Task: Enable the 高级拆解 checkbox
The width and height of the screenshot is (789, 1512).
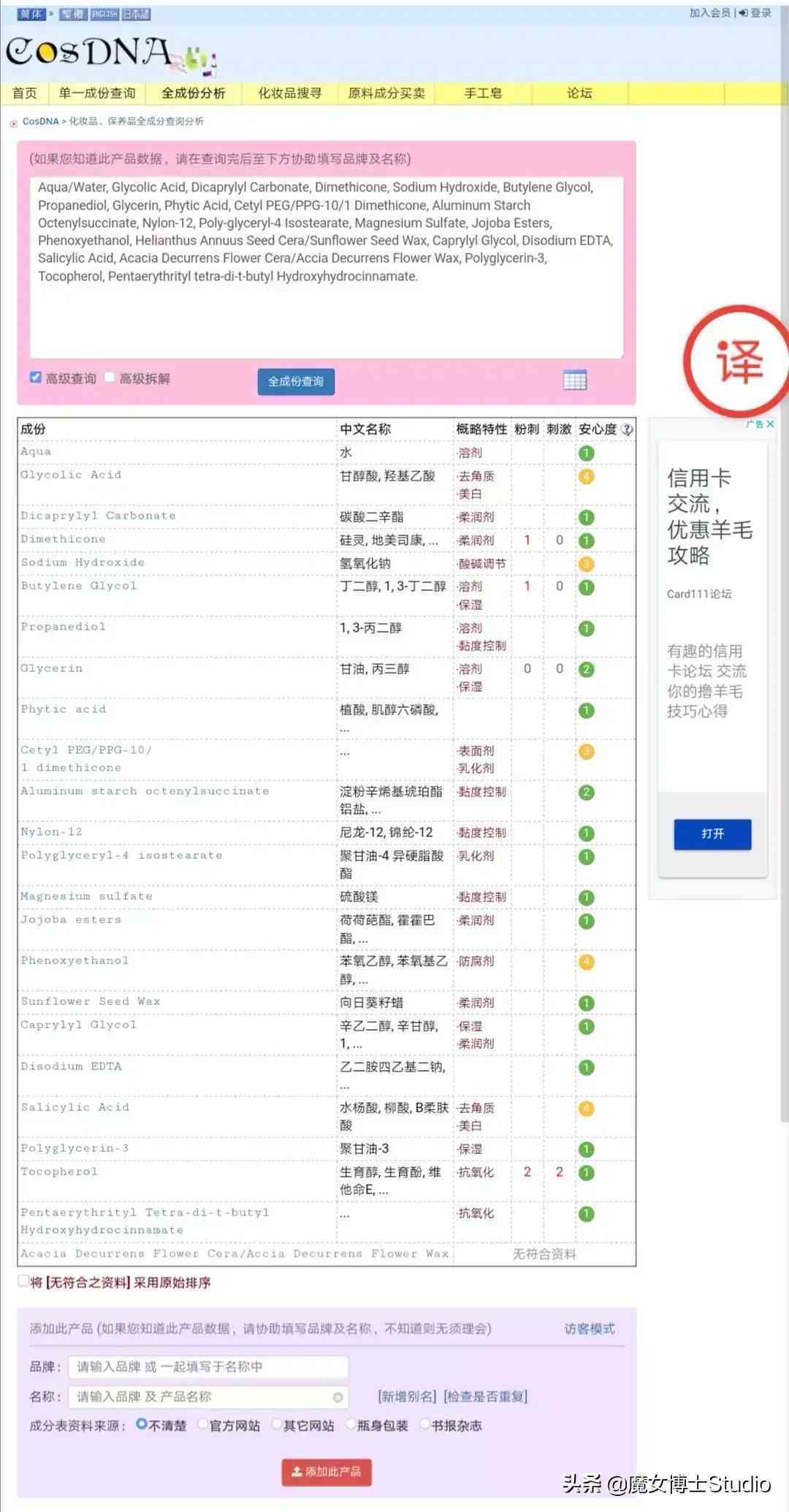Action: pyautogui.click(x=110, y=377)
